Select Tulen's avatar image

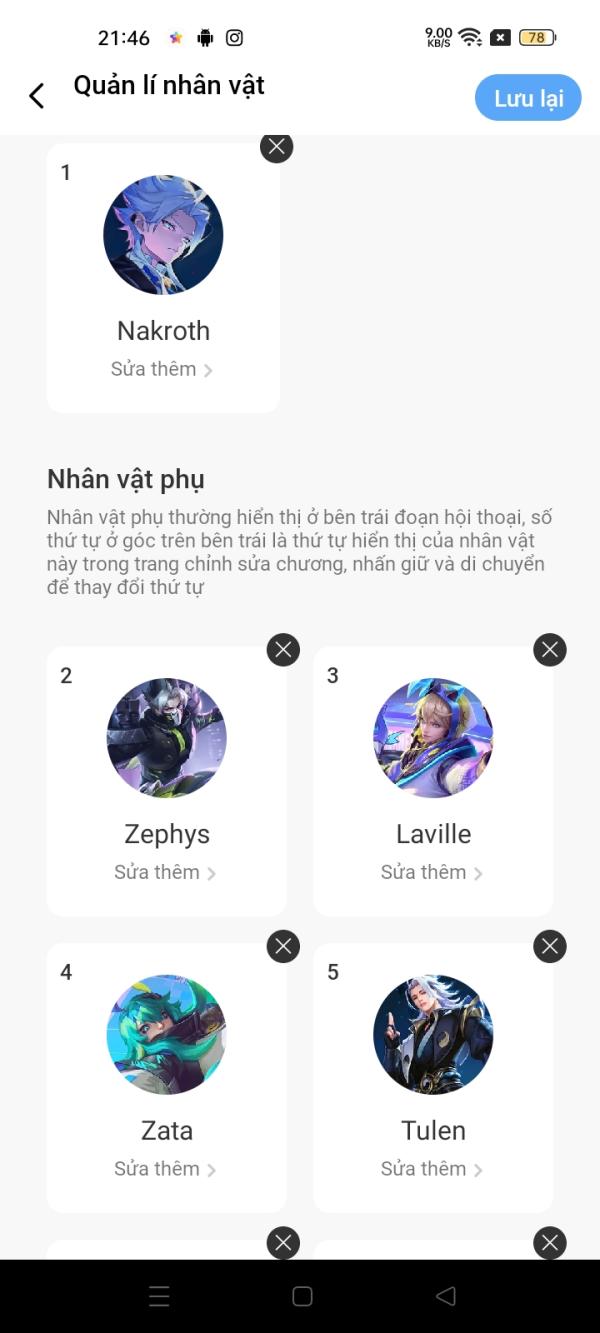[433, 1035]
